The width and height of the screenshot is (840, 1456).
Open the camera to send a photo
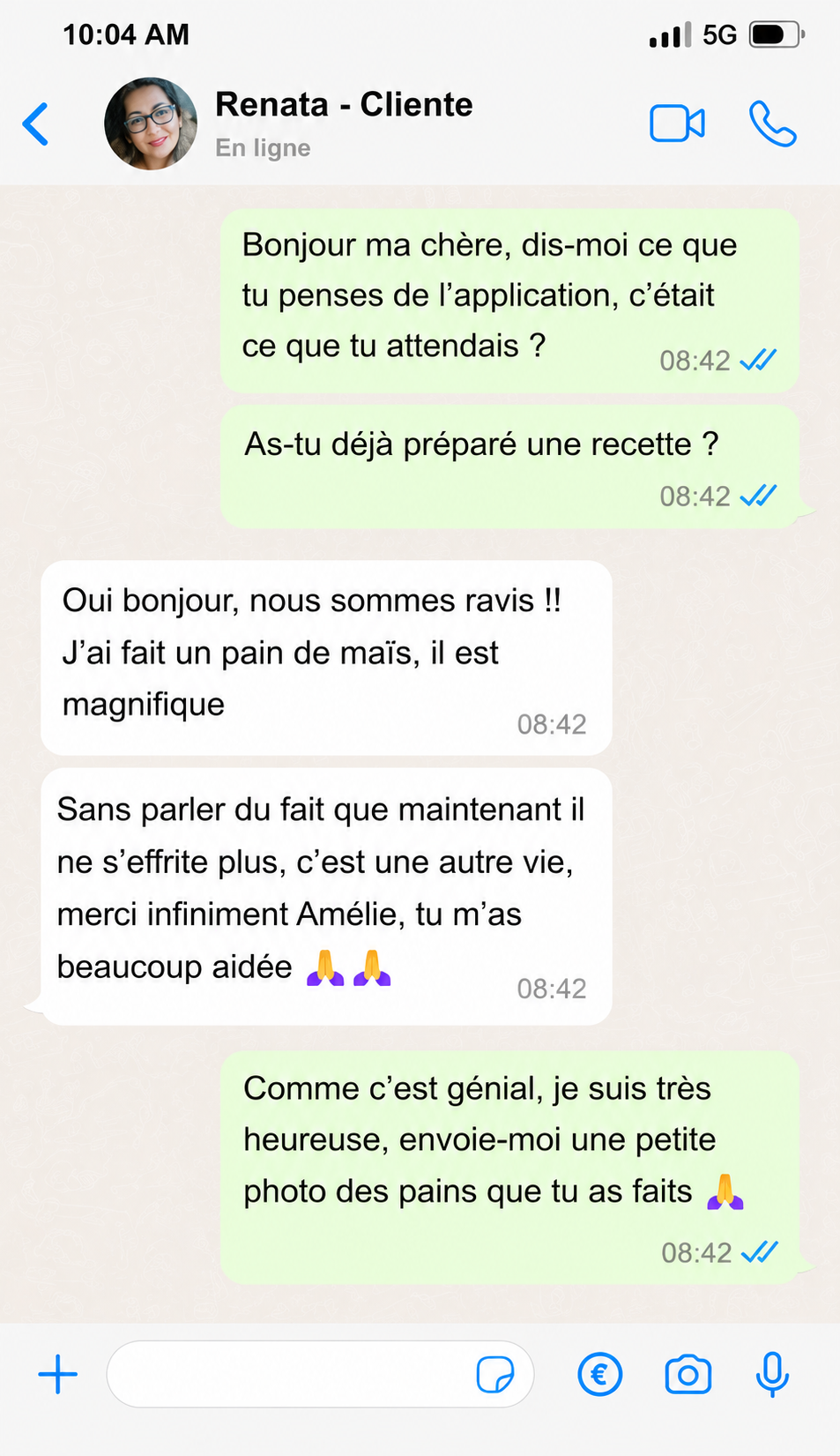click(688, 1374)
